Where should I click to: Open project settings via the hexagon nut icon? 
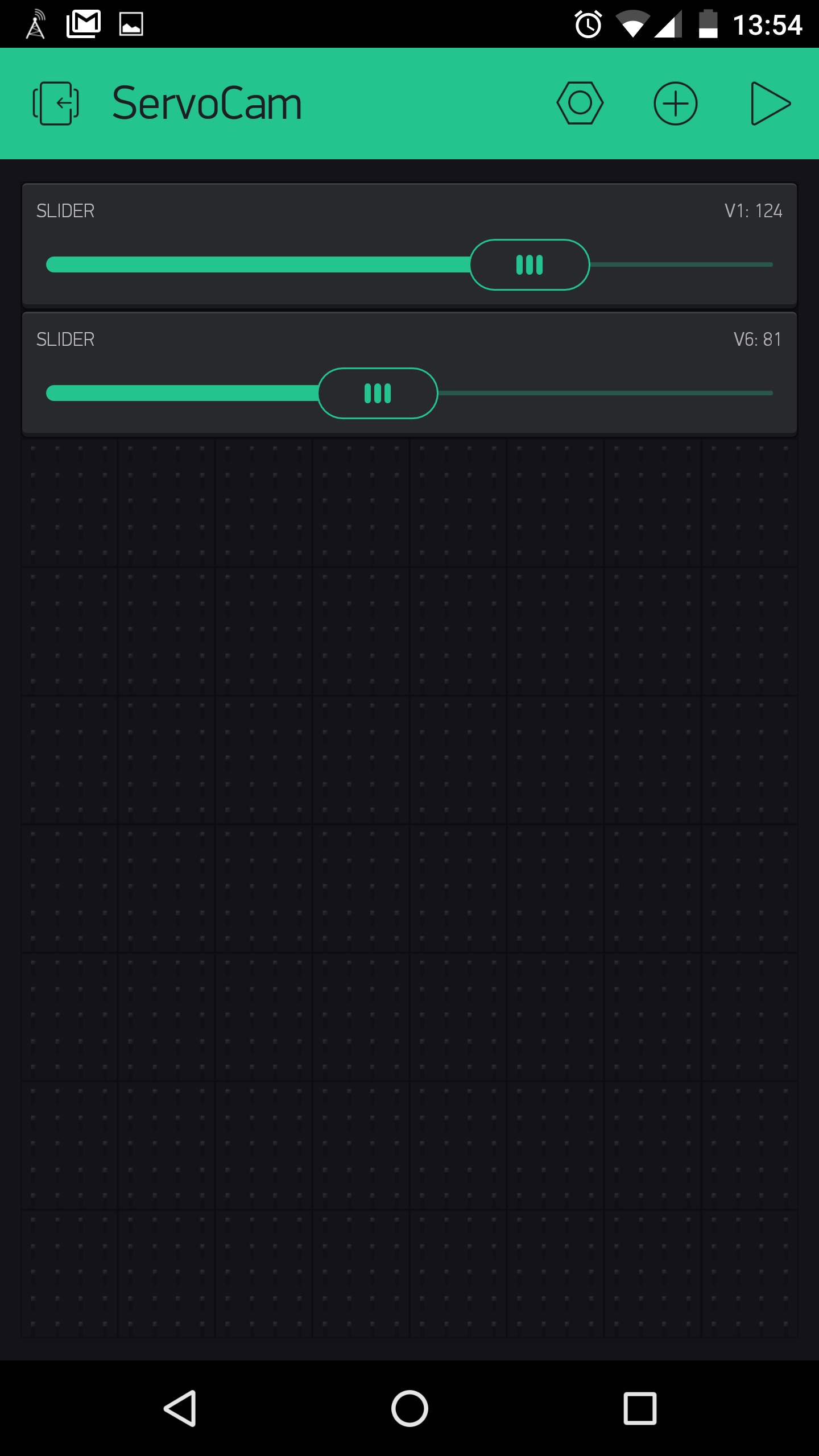580,104
